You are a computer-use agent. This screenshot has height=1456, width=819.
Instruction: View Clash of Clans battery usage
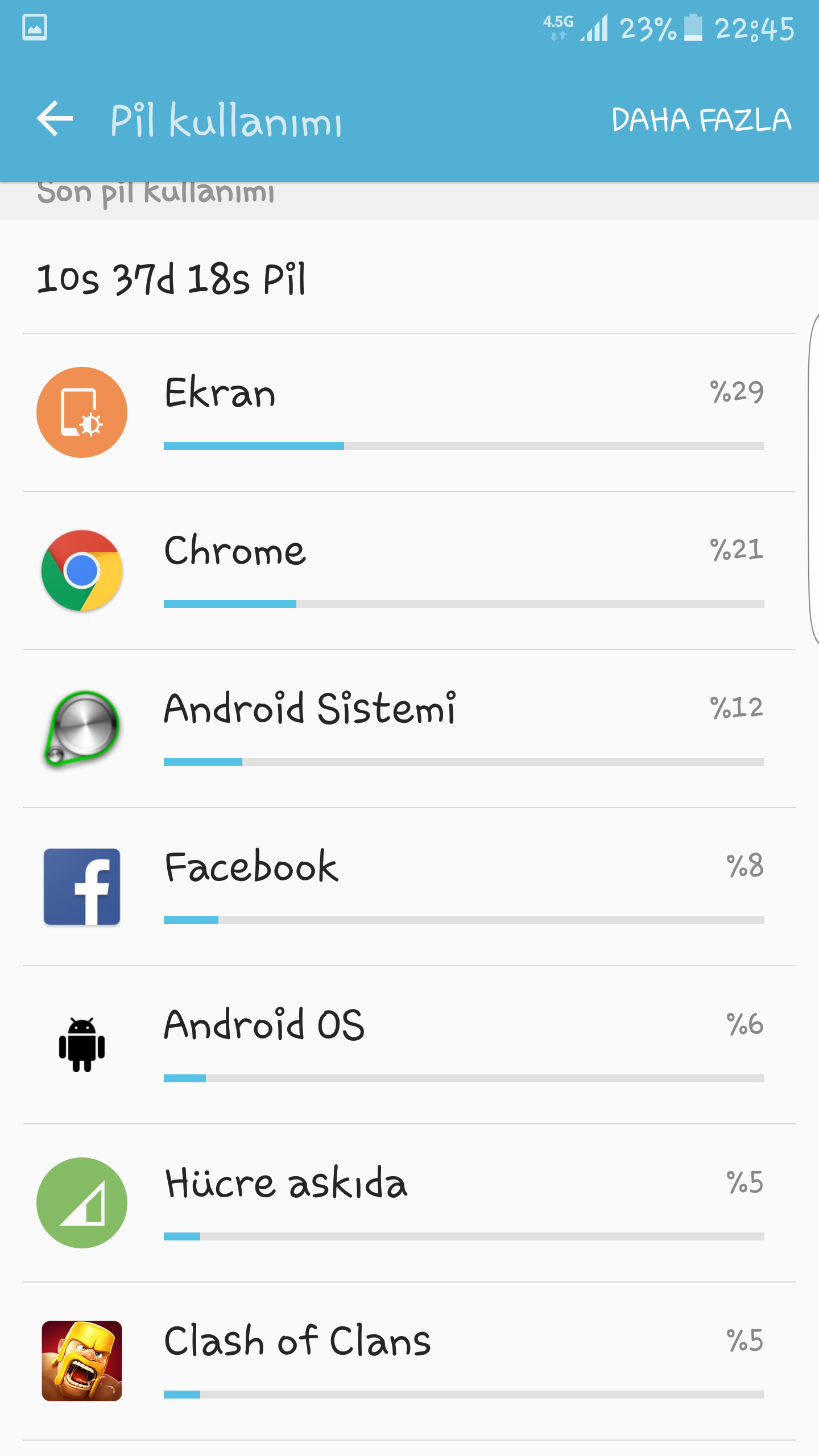point(409,1361)
